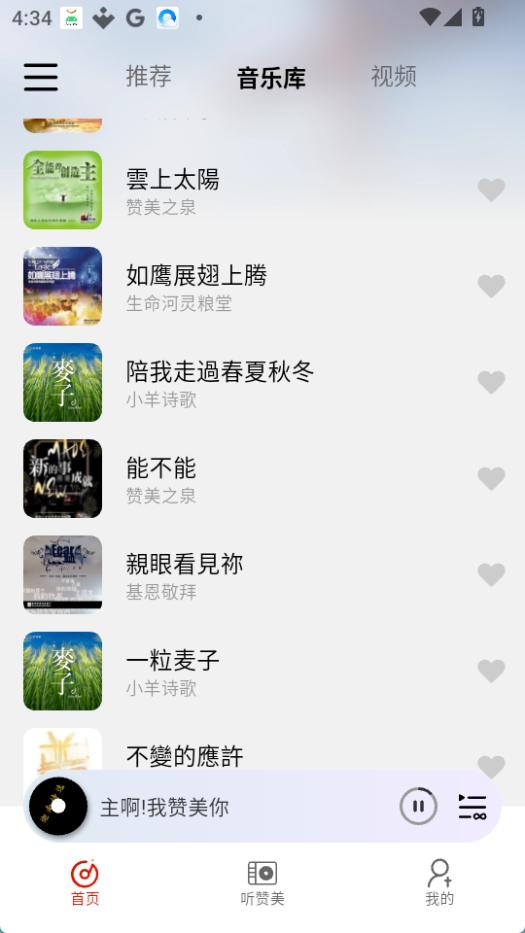
Task: Play the song 雲上太陽
Action: 262,190
